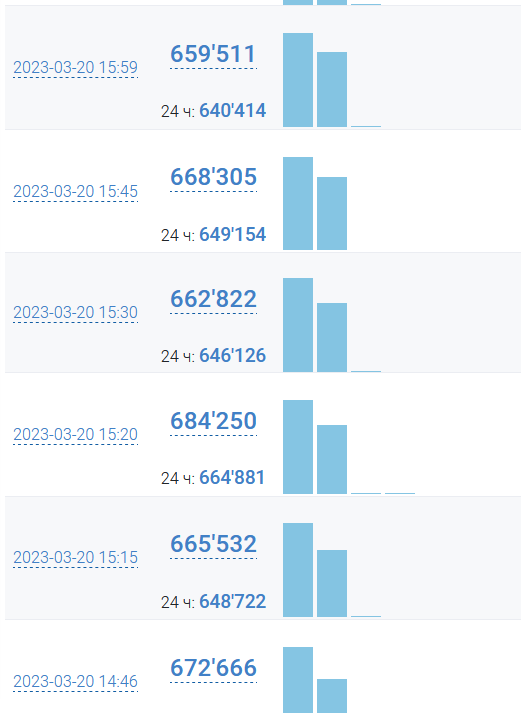This screenshot has height=713, width=521.
Task: Open the 2023-03-20 15:30 timestamp link
Action: [75, 312]
